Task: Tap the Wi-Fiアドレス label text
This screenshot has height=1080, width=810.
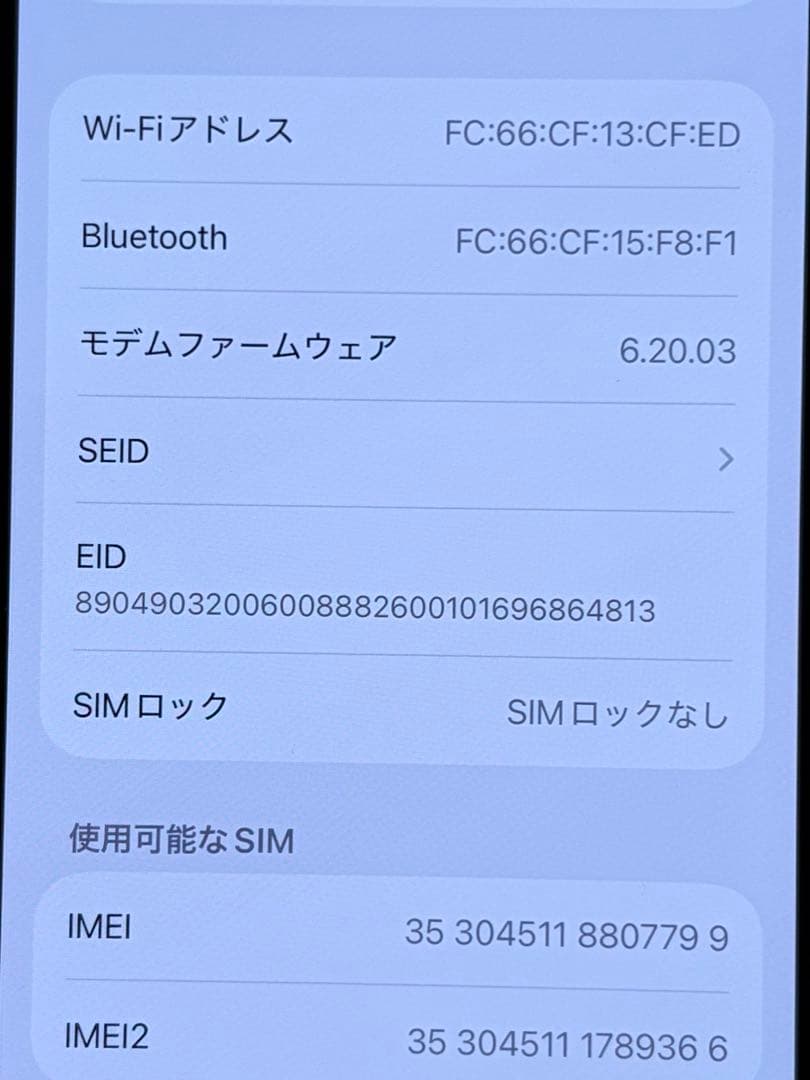Action: (186, 131)
